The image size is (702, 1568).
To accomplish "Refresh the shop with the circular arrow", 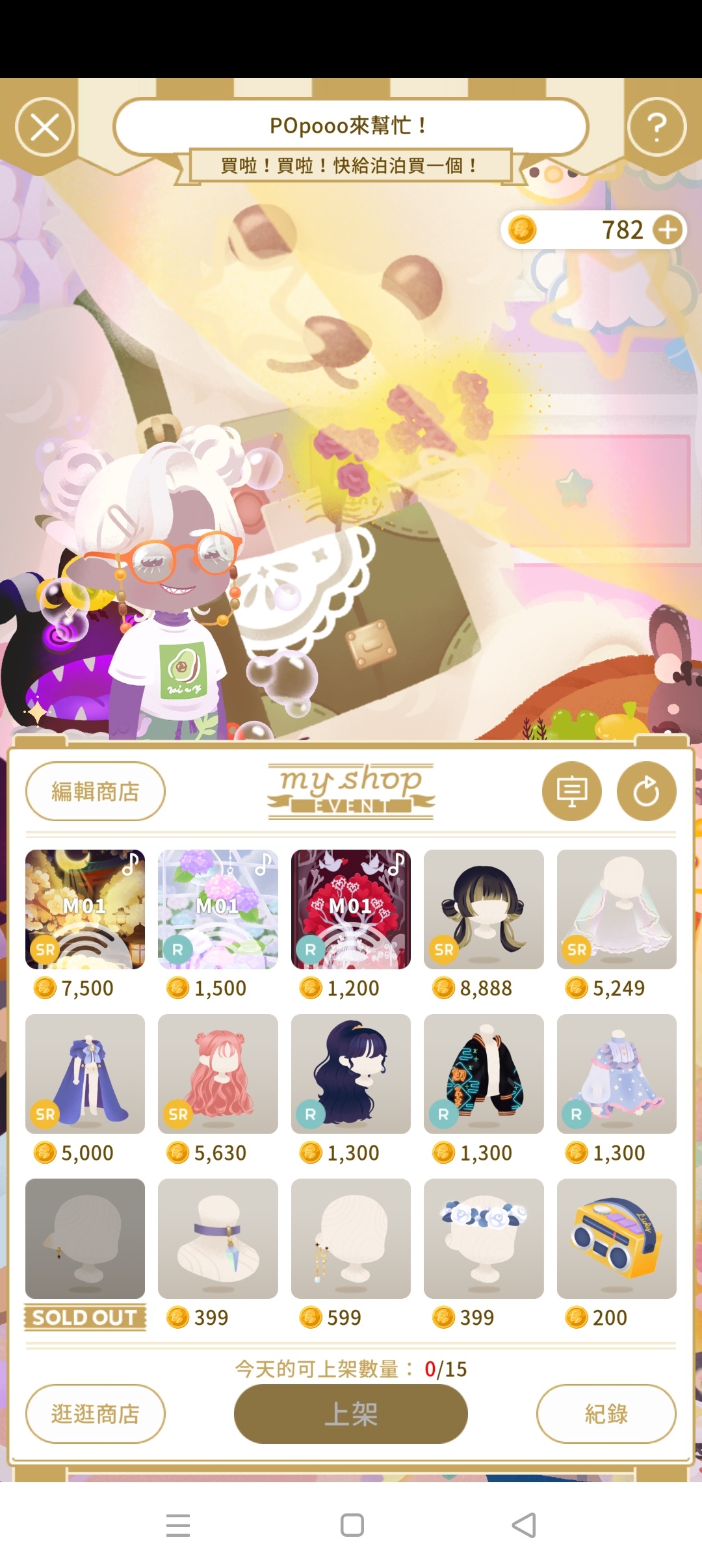I will pos(646,791).
